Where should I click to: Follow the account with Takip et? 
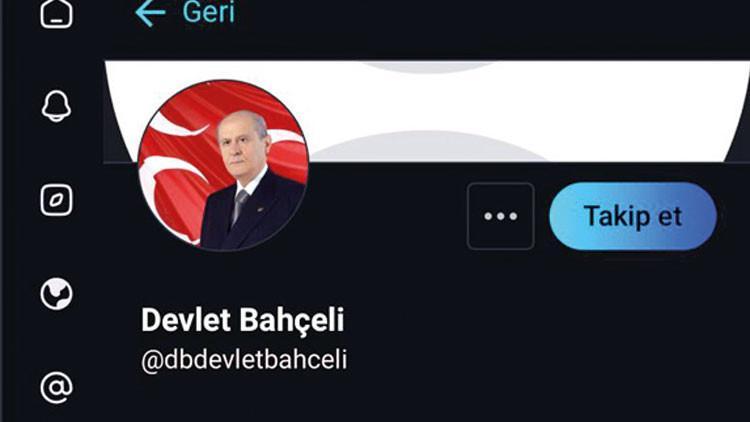pos(633,216)
